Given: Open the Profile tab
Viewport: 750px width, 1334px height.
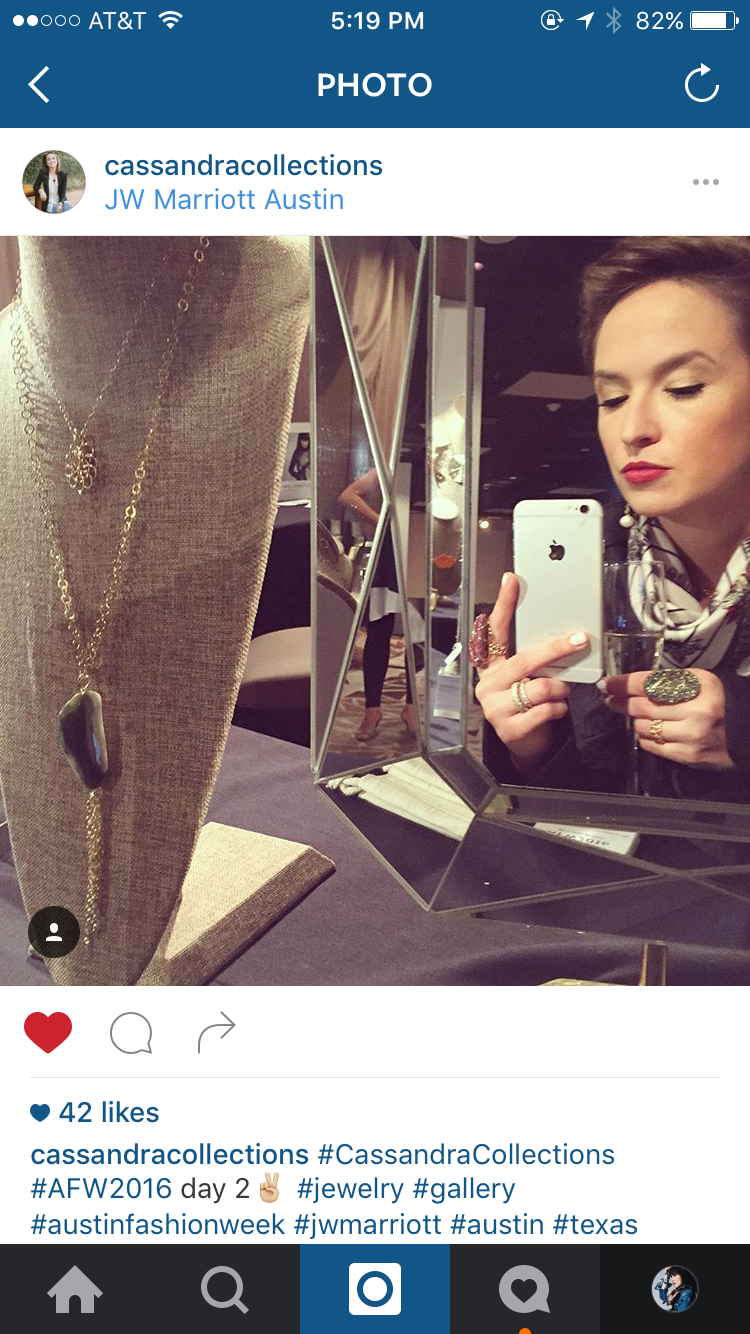Looking at the screenshot, I should click(x=675, y=1289).
